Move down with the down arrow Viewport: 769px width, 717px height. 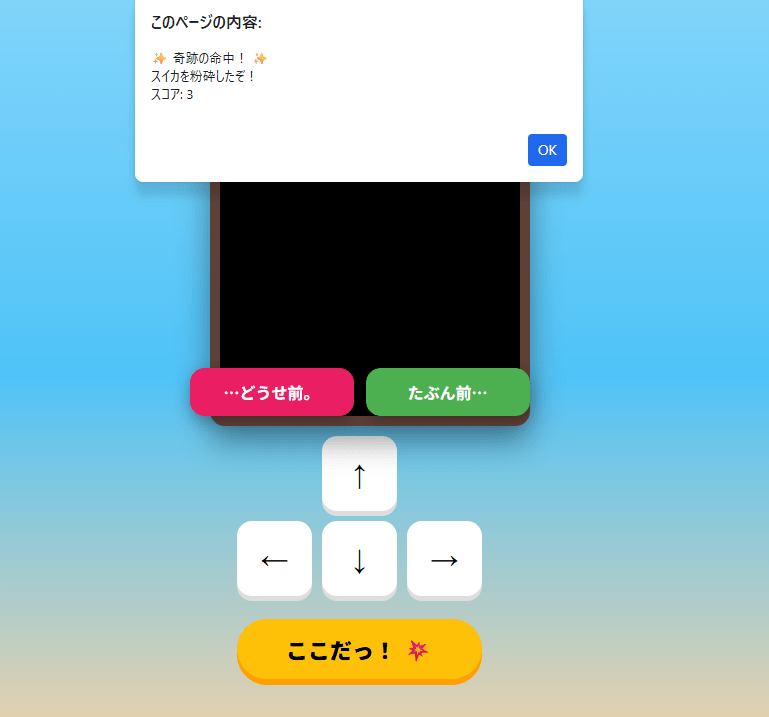[x=359, y=559]
